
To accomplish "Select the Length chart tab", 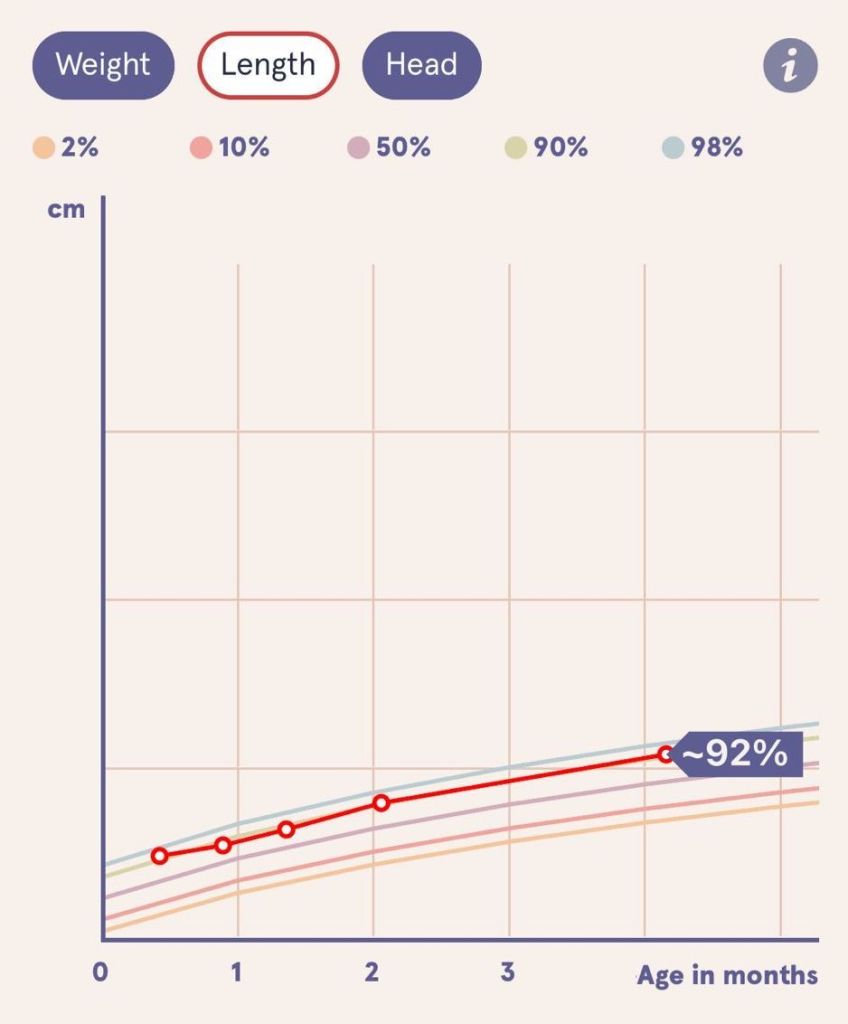I will (x=268, y=66).
